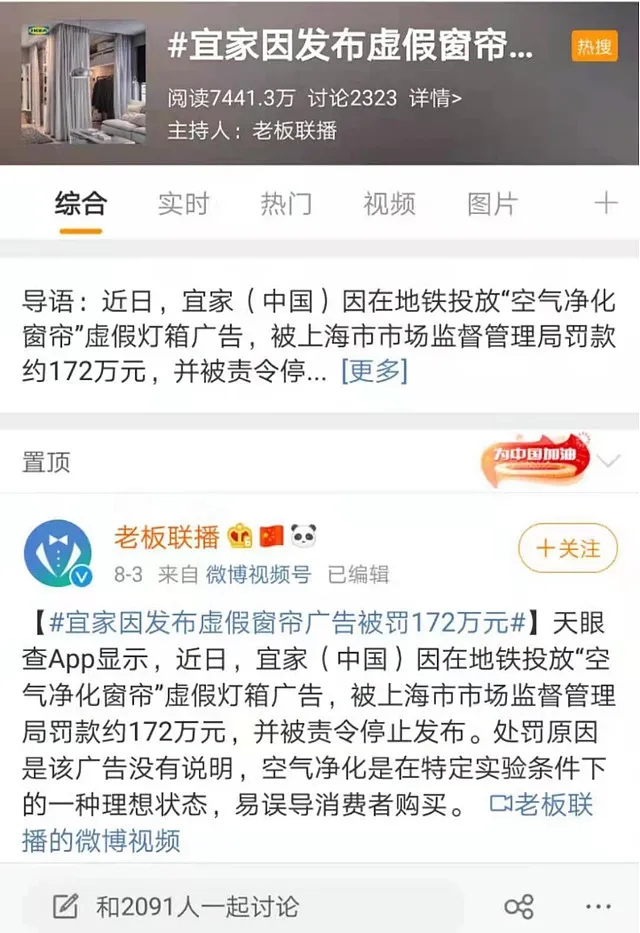Select the 视频 tab
640x933 pixels.
(389, 204)
